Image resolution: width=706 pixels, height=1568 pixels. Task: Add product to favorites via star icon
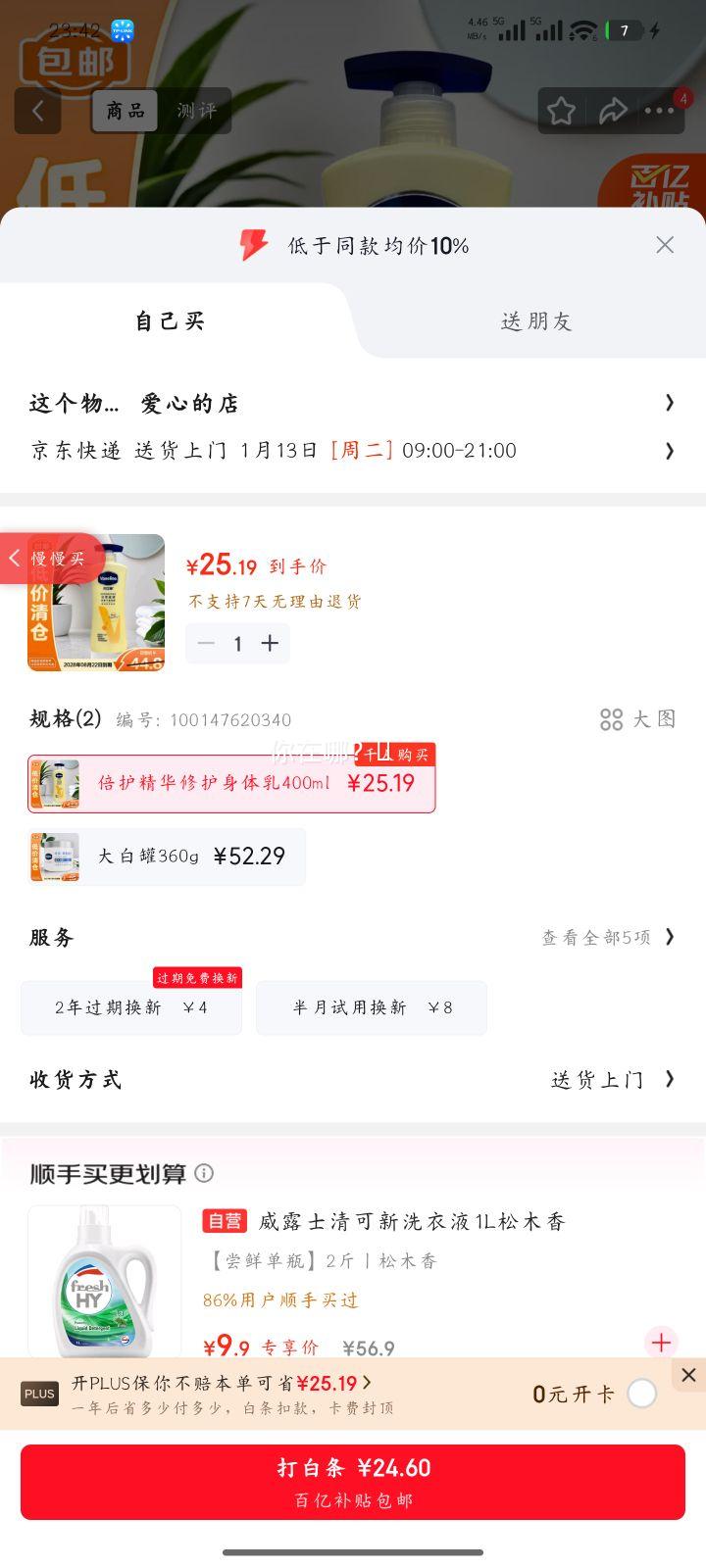pyautogui.click(x=560, y=111)
